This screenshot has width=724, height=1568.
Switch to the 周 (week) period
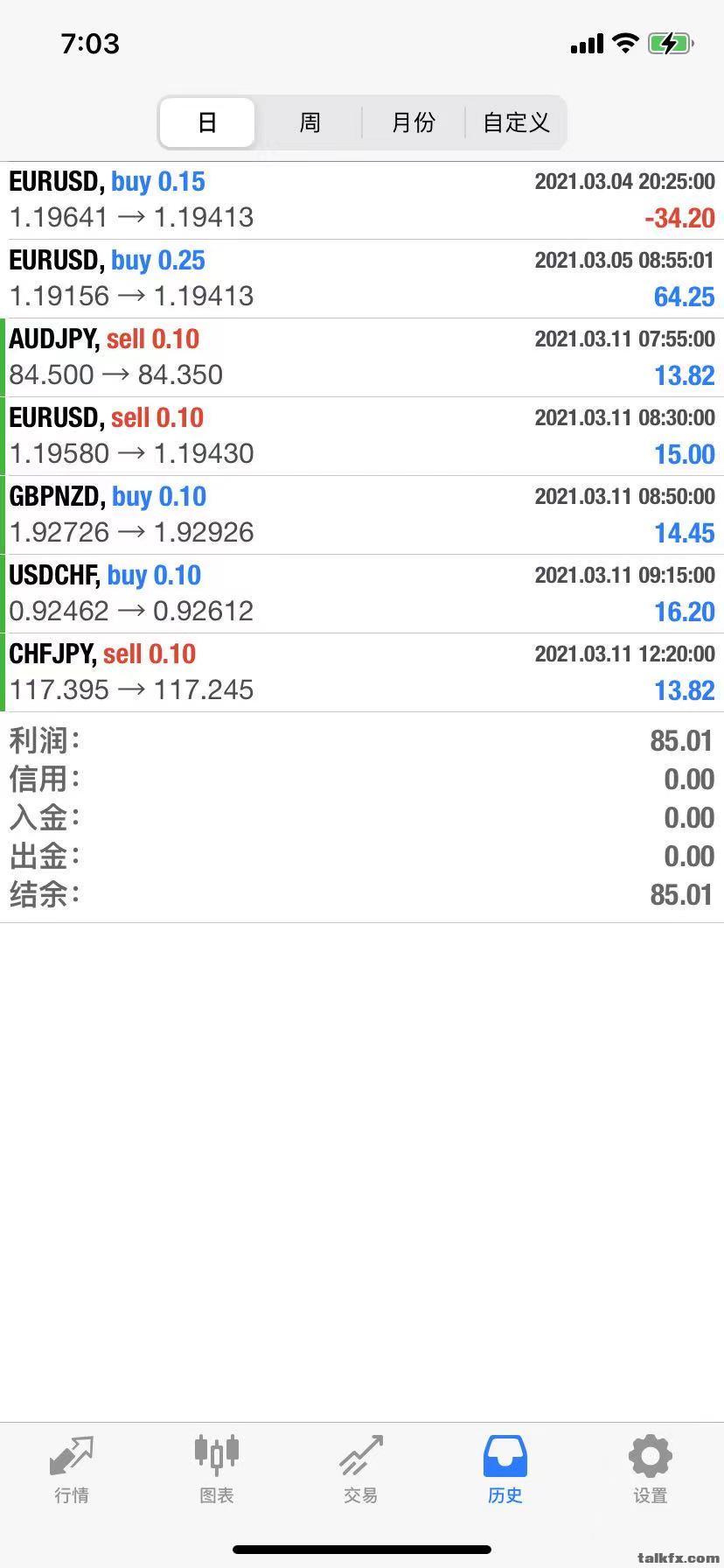tap(310, 122)
